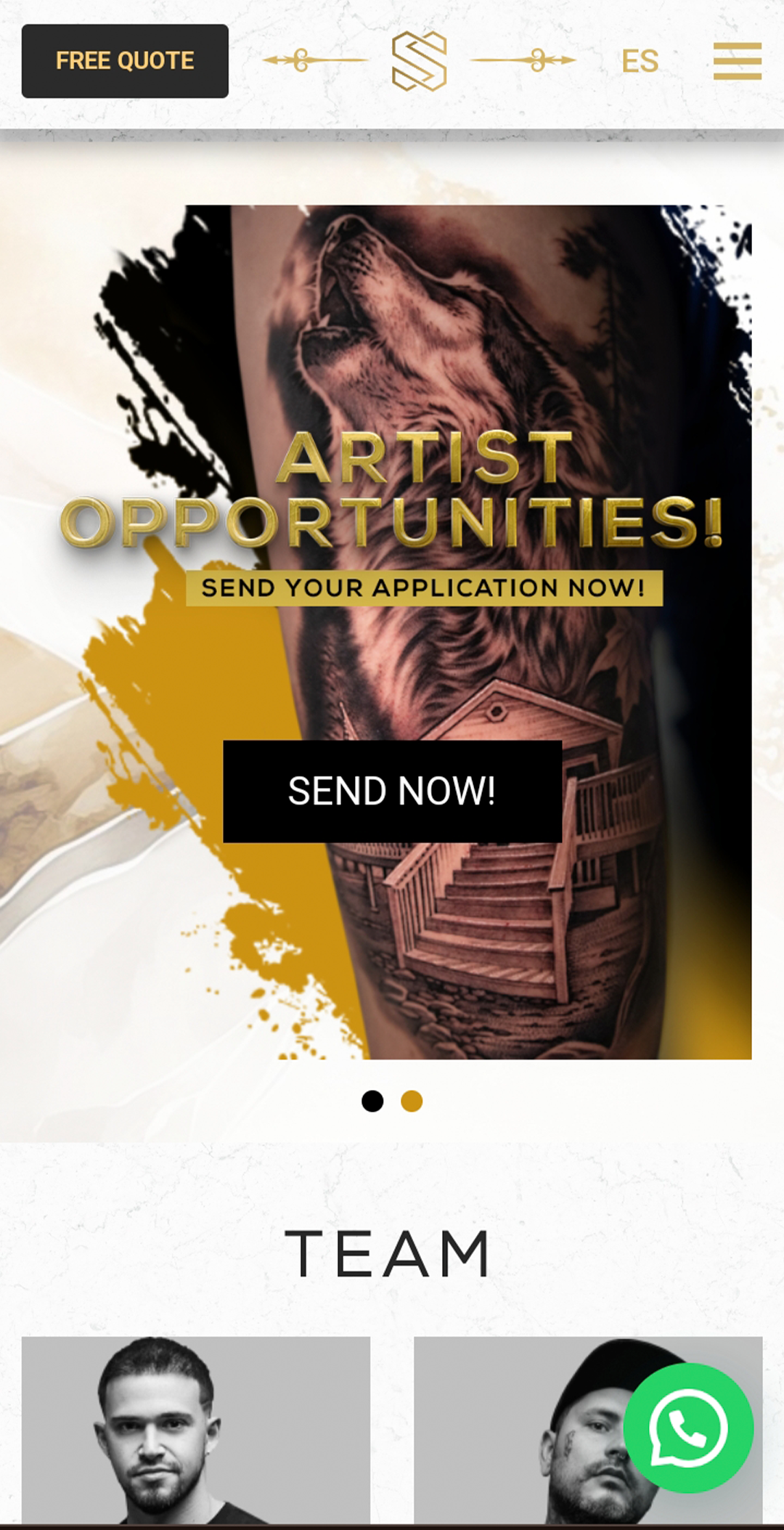
Task: Tap the FREE QUOTE button
Action: click(x=125, y=61)
